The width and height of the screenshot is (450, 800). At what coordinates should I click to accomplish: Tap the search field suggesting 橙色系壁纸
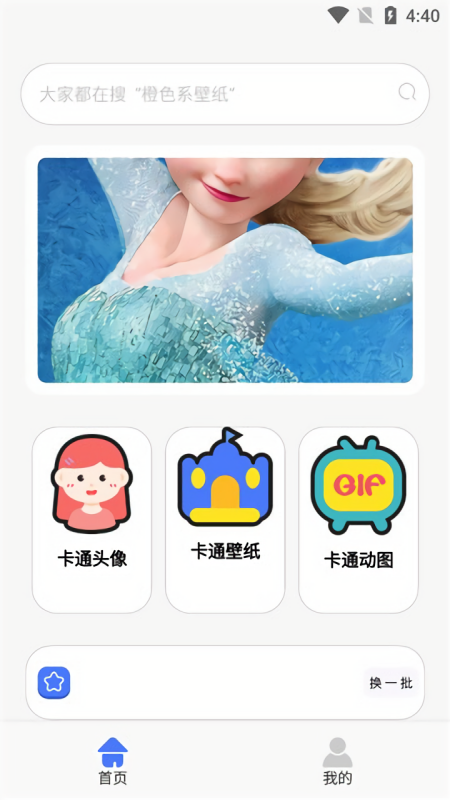(x=224, y=94)
